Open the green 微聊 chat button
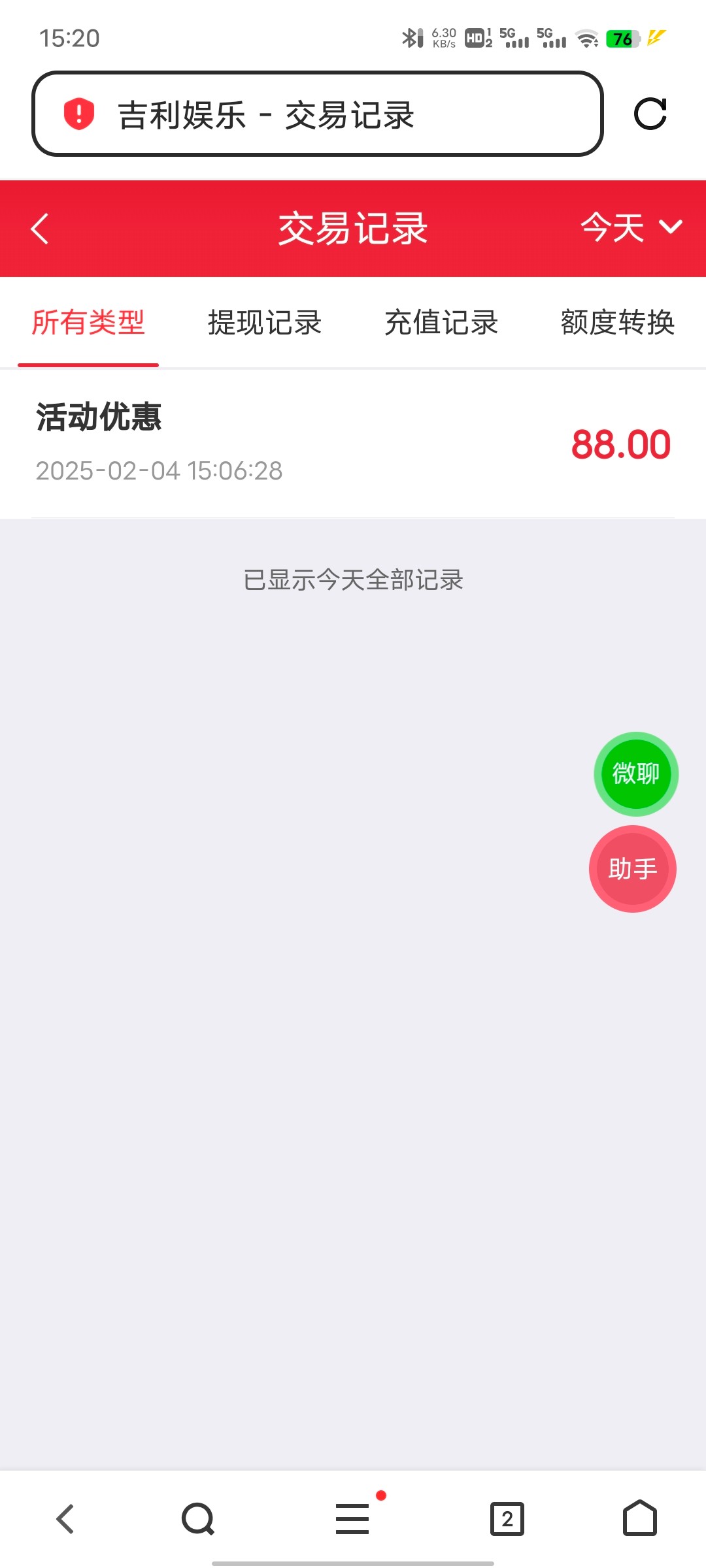The image size is (706, 1568). 636,774
